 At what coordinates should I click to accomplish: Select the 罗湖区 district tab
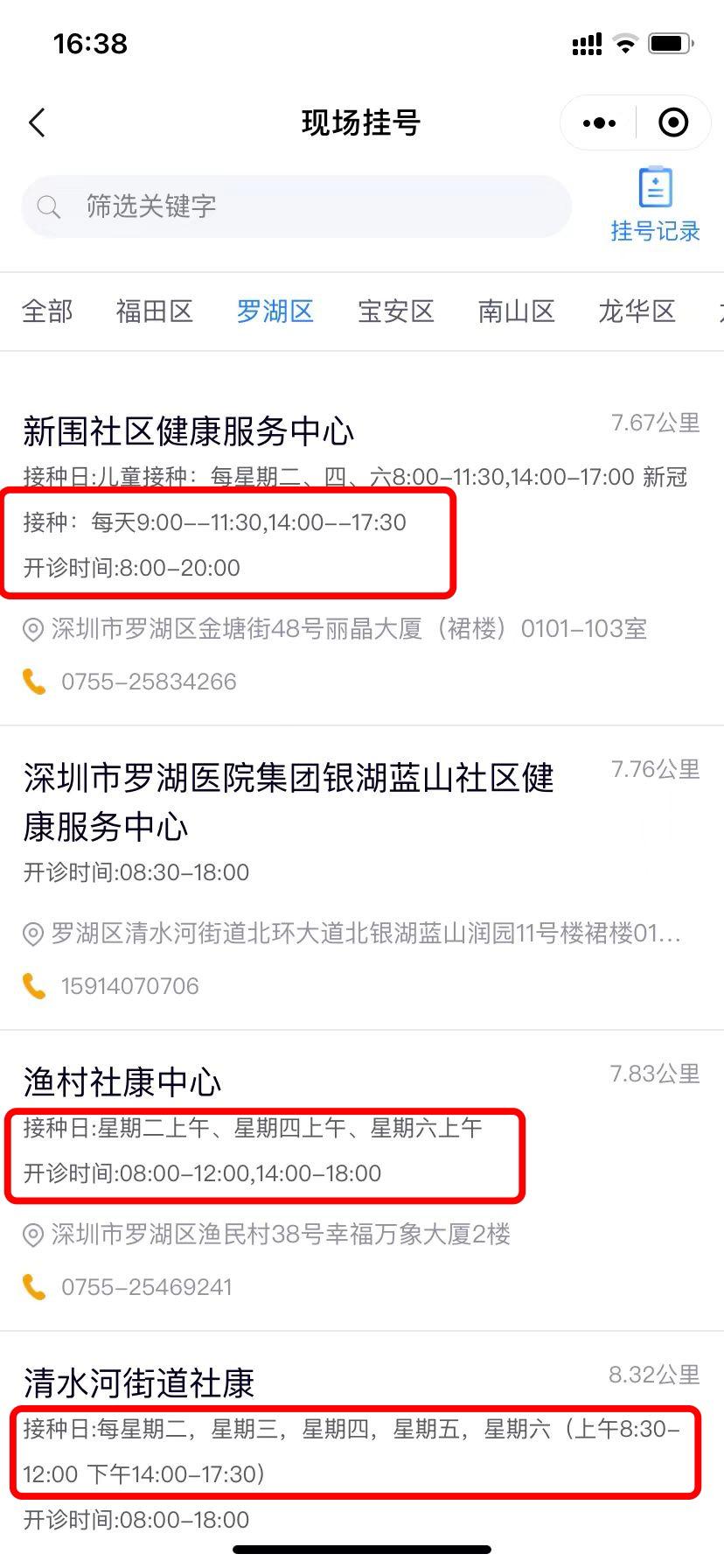(275, 311)
